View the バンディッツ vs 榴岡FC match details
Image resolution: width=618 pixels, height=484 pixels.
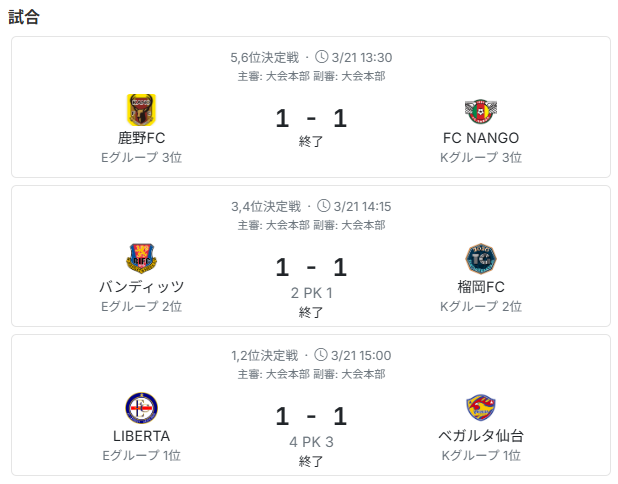point(310,257)
